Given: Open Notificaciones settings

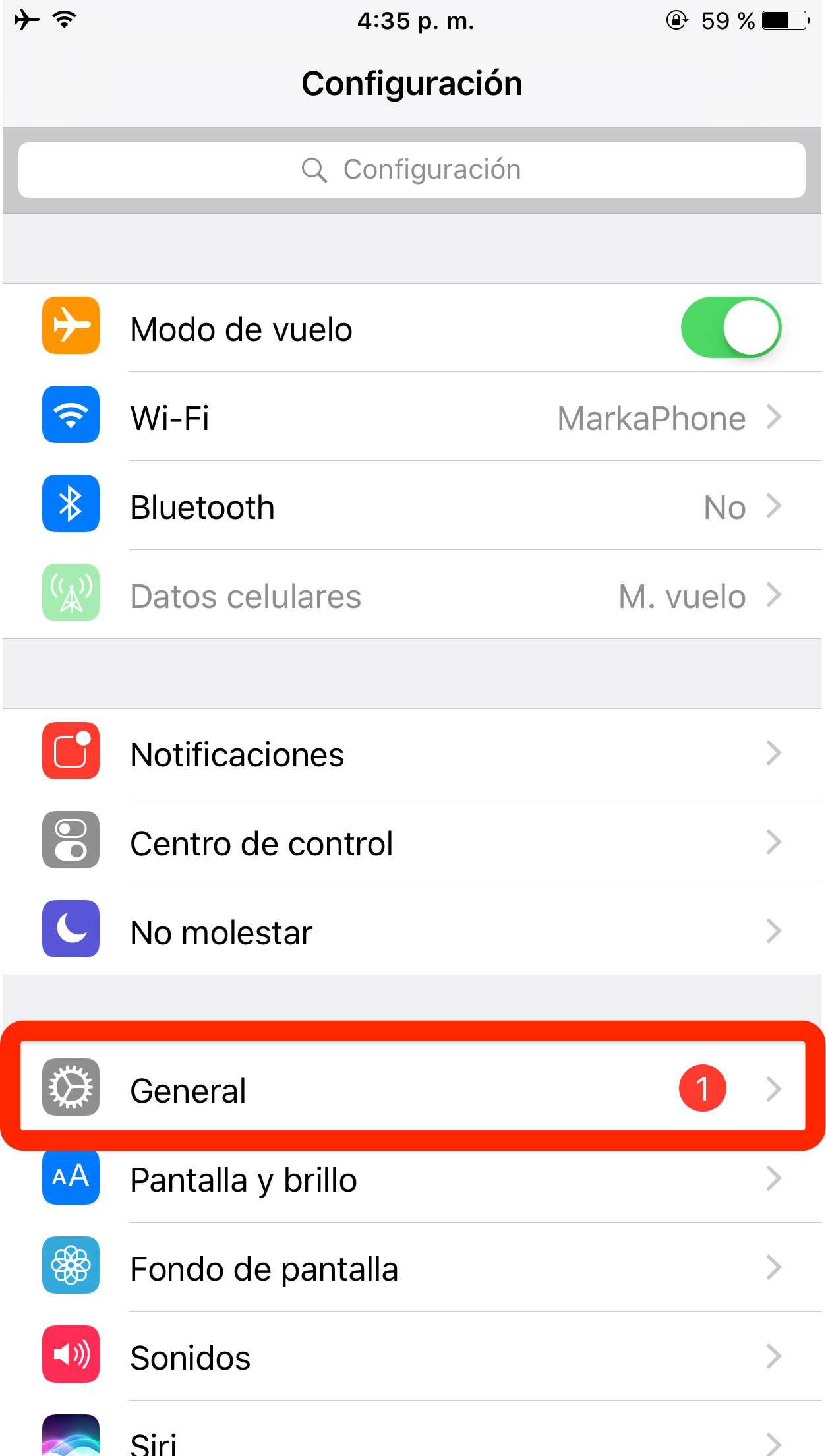Looking at the screenshot, I should click(412, 754).
